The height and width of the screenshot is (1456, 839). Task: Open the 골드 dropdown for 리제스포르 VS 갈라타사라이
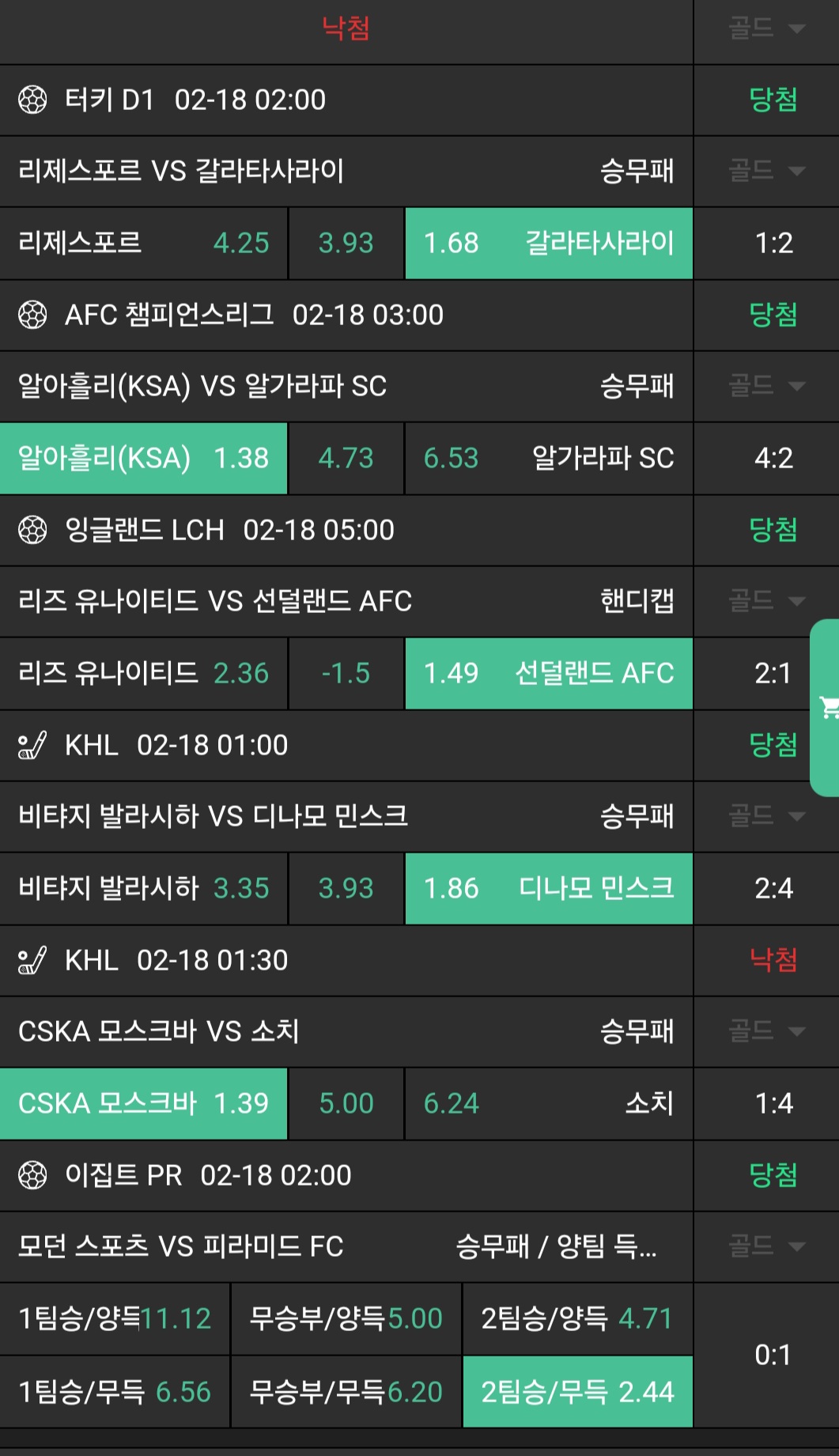765,171
